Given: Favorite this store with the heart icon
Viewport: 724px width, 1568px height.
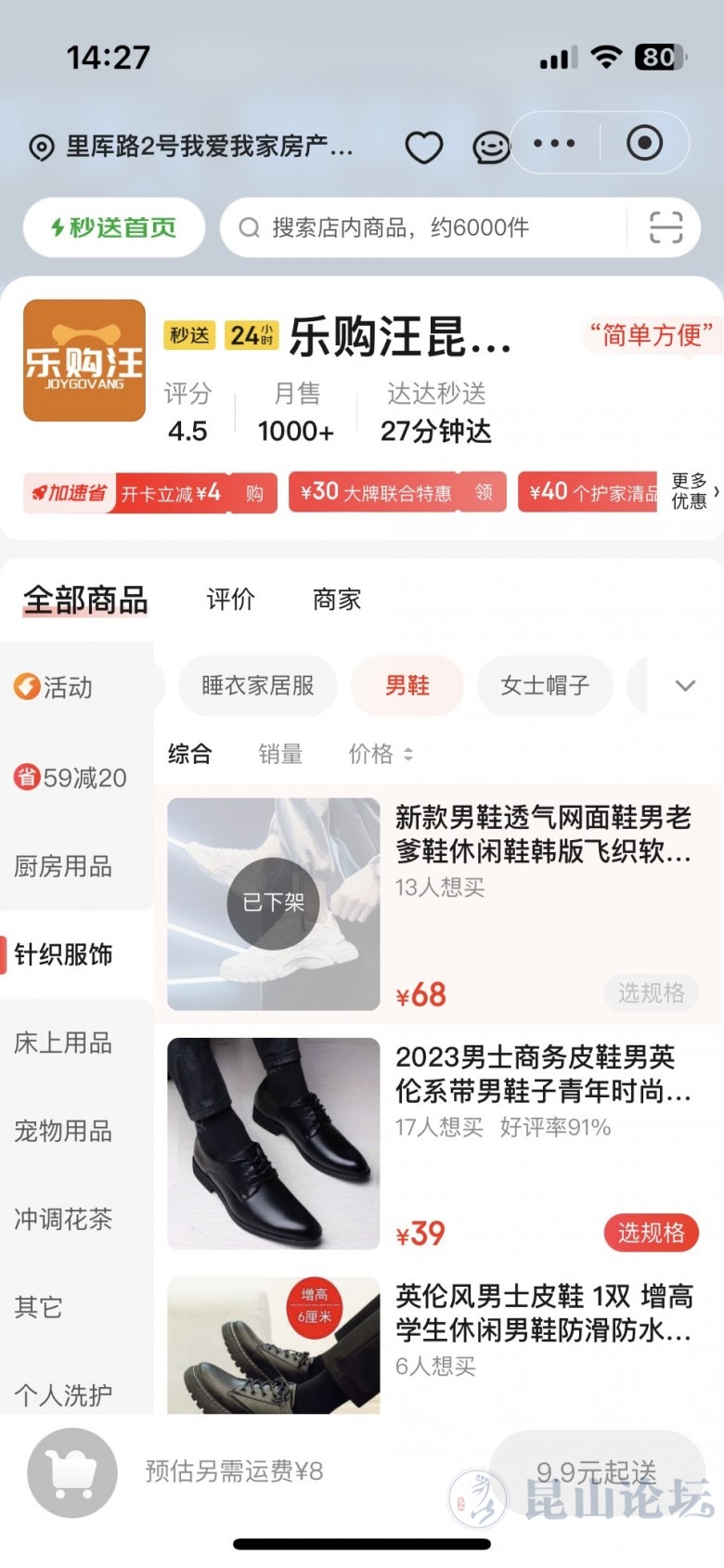Looking at the screenshot, I should (424, 148).
